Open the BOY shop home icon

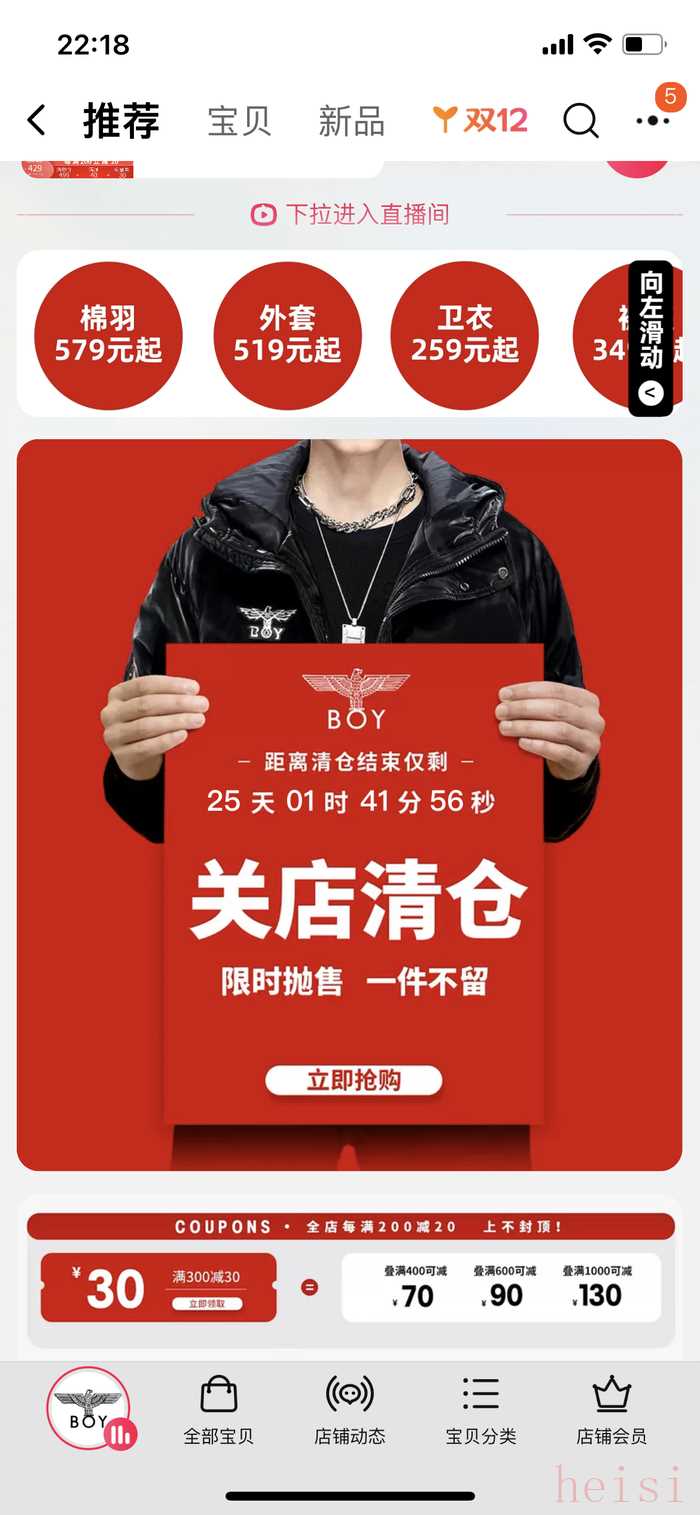tap(88, 1408)
